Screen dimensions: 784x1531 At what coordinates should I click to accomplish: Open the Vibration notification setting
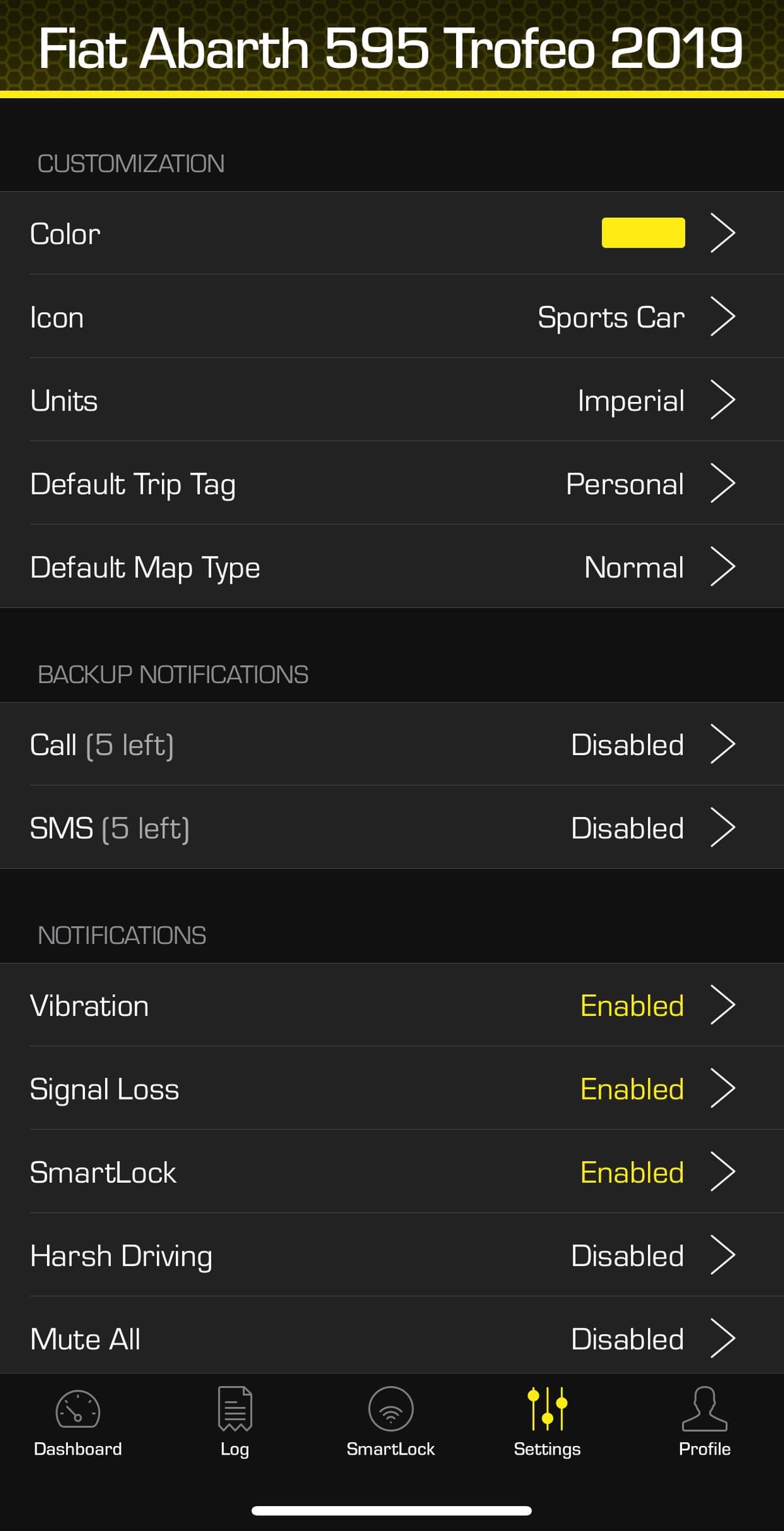392,1005
